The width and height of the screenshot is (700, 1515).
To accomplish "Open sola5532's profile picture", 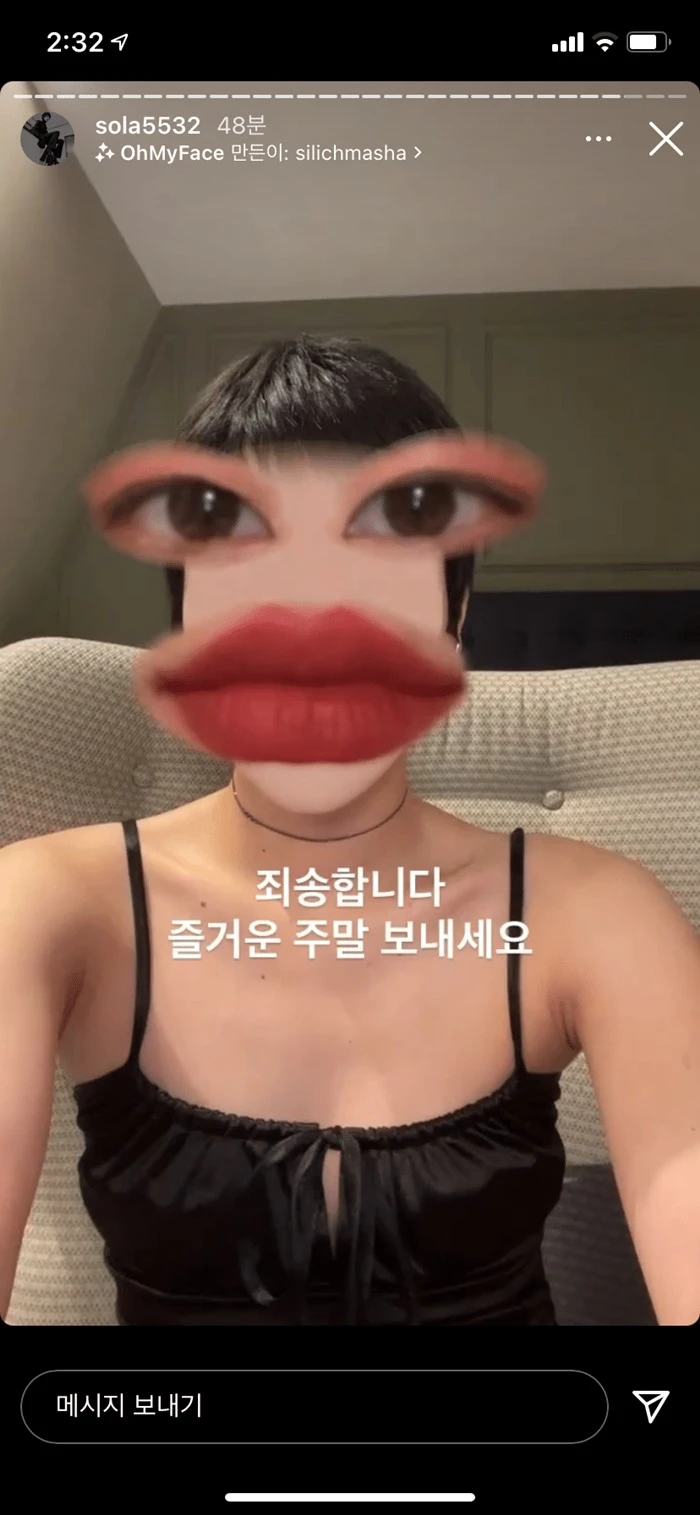I will coord(47,139).
